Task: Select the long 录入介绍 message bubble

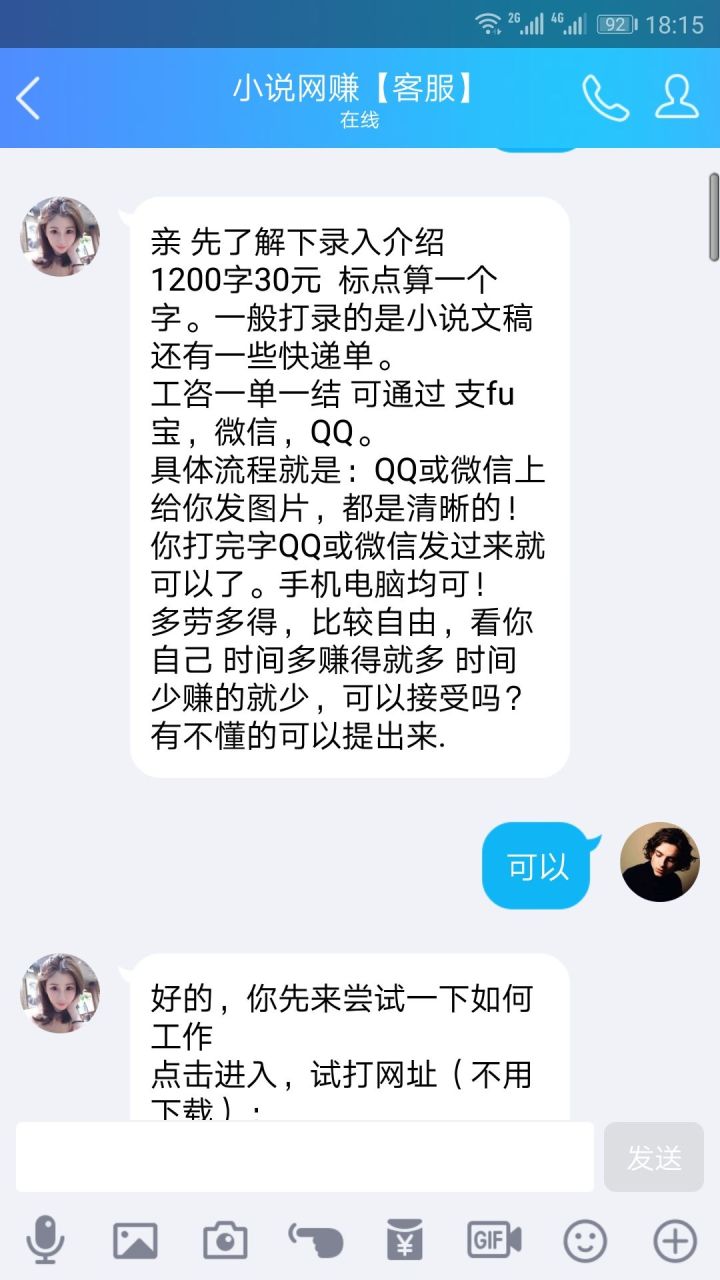Action: click(348, 480)
